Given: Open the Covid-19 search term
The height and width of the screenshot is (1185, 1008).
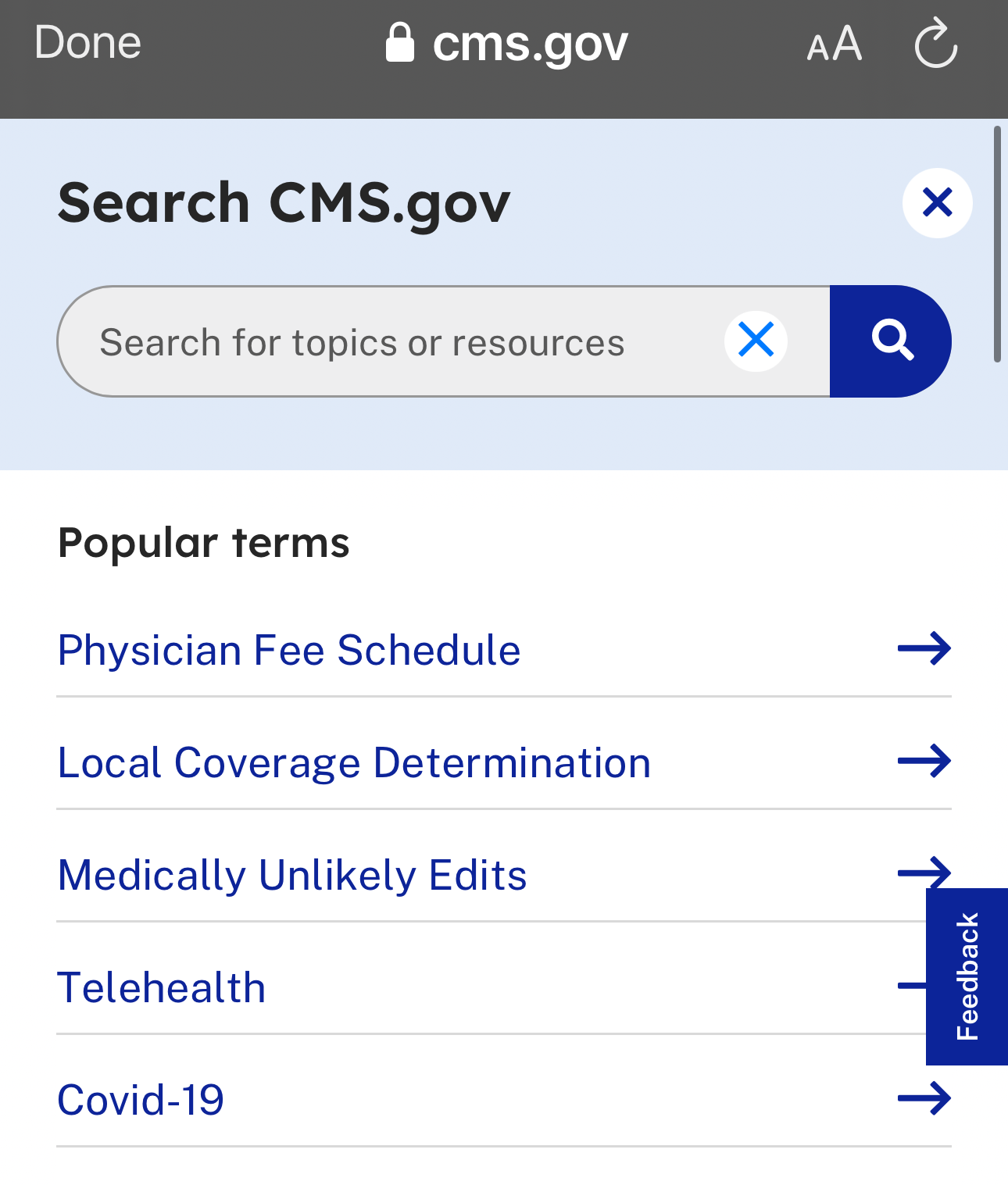Looking at the screenshot, I should point(504,1100).
